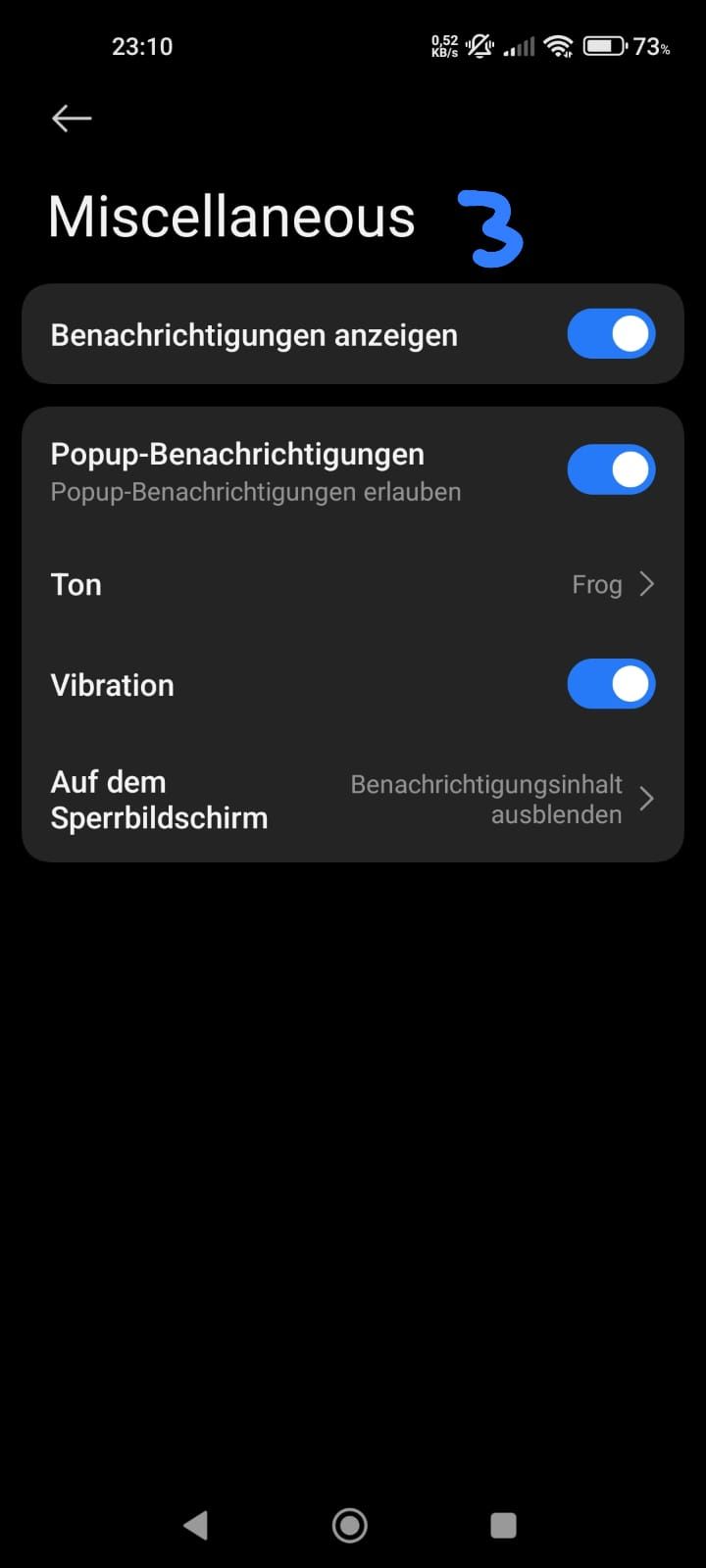706x1568 pixels.
Task: Select the Miscellaneous channel title
Action: (x=231, y=217)
